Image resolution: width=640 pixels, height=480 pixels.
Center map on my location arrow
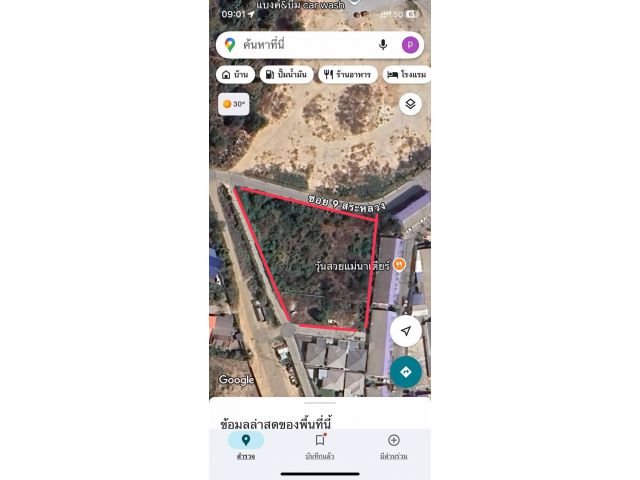pyautogui.click(x=405, y=331)
